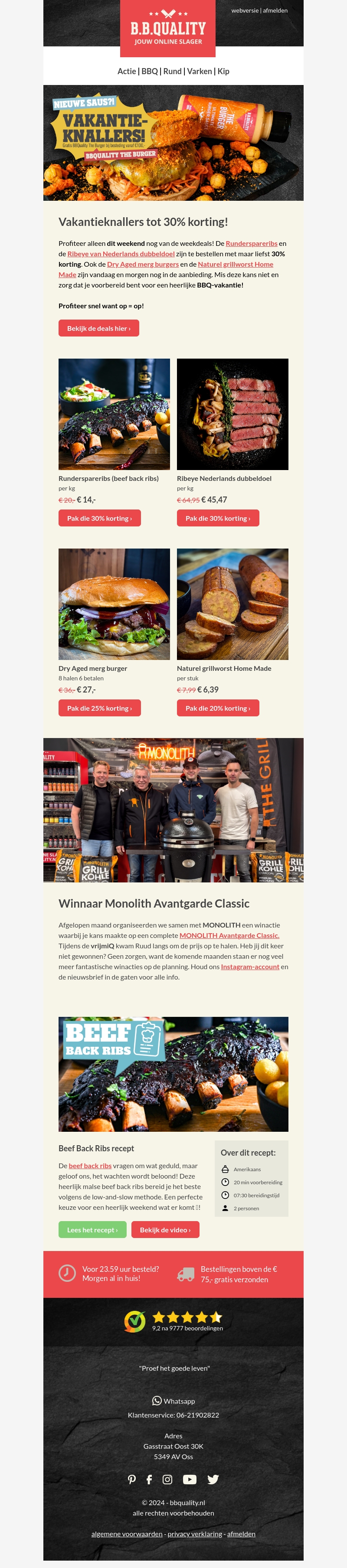Get 30% off Ribeye Nederlands dubbeldoel
The image size is (347, 1568).
218,518
